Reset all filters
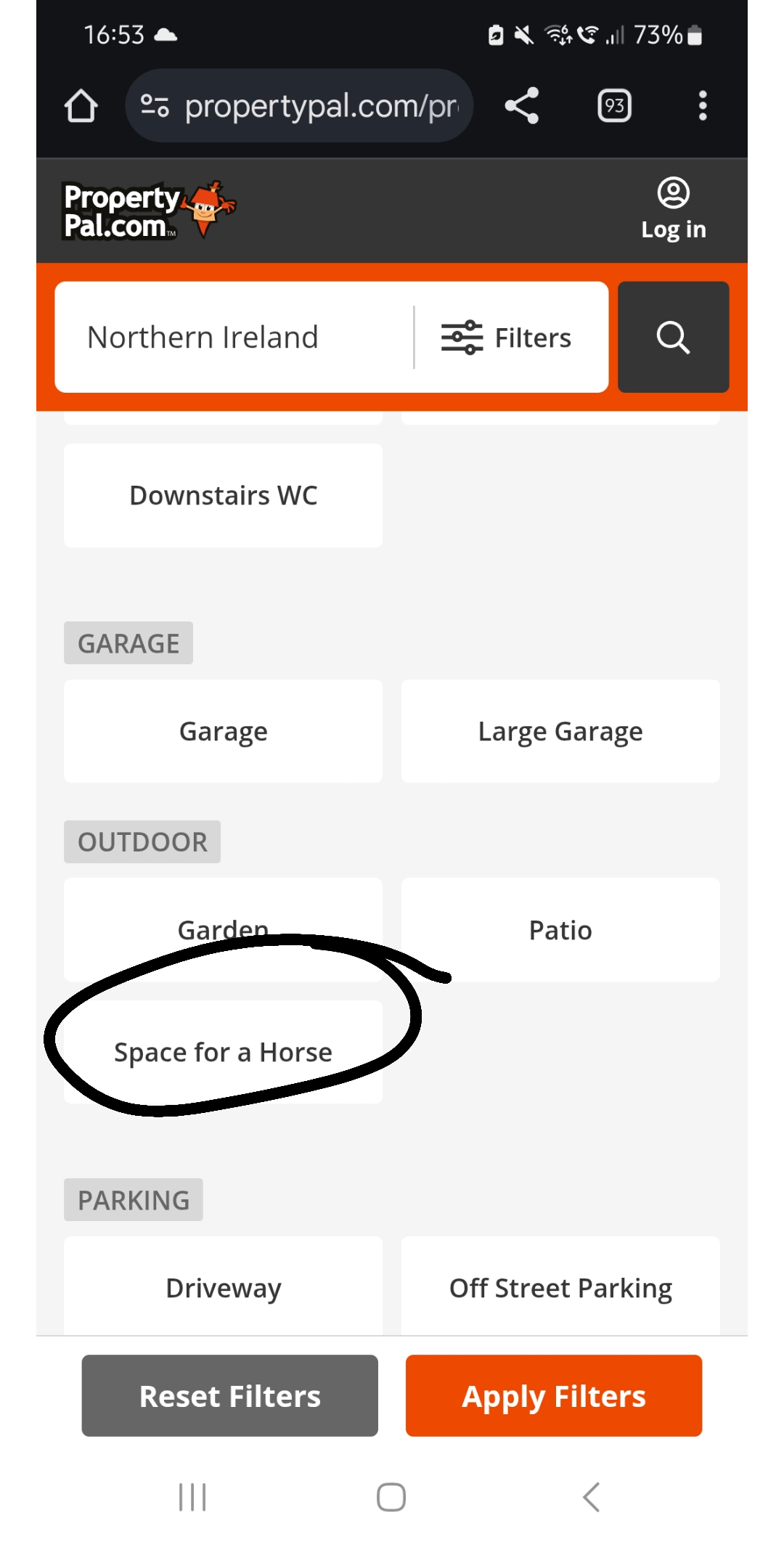This screenshot has width=784, height=1542. pyautogui.click(x=229, y=1395)
